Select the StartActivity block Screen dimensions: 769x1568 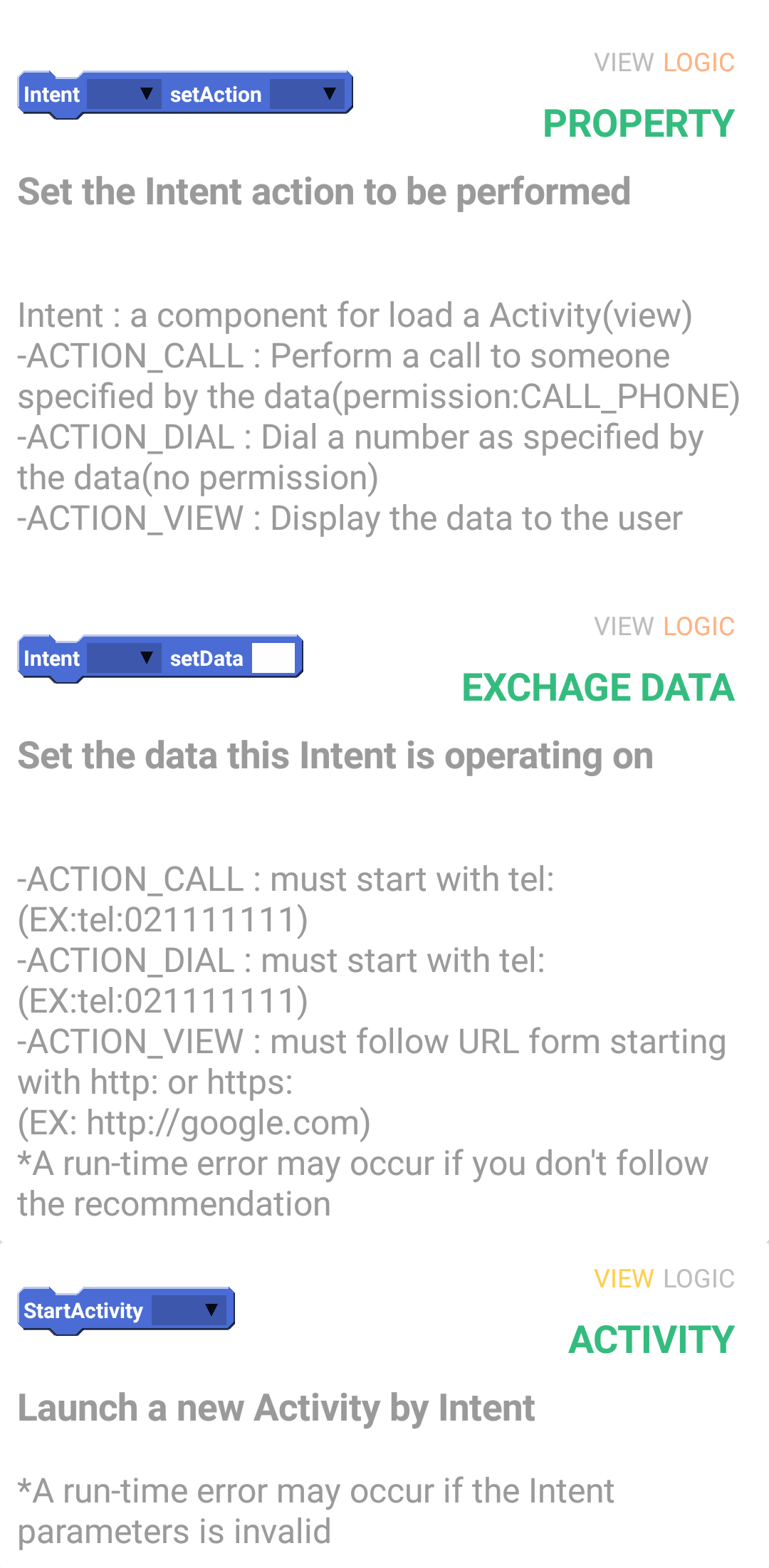click(x=125, y=1308)
